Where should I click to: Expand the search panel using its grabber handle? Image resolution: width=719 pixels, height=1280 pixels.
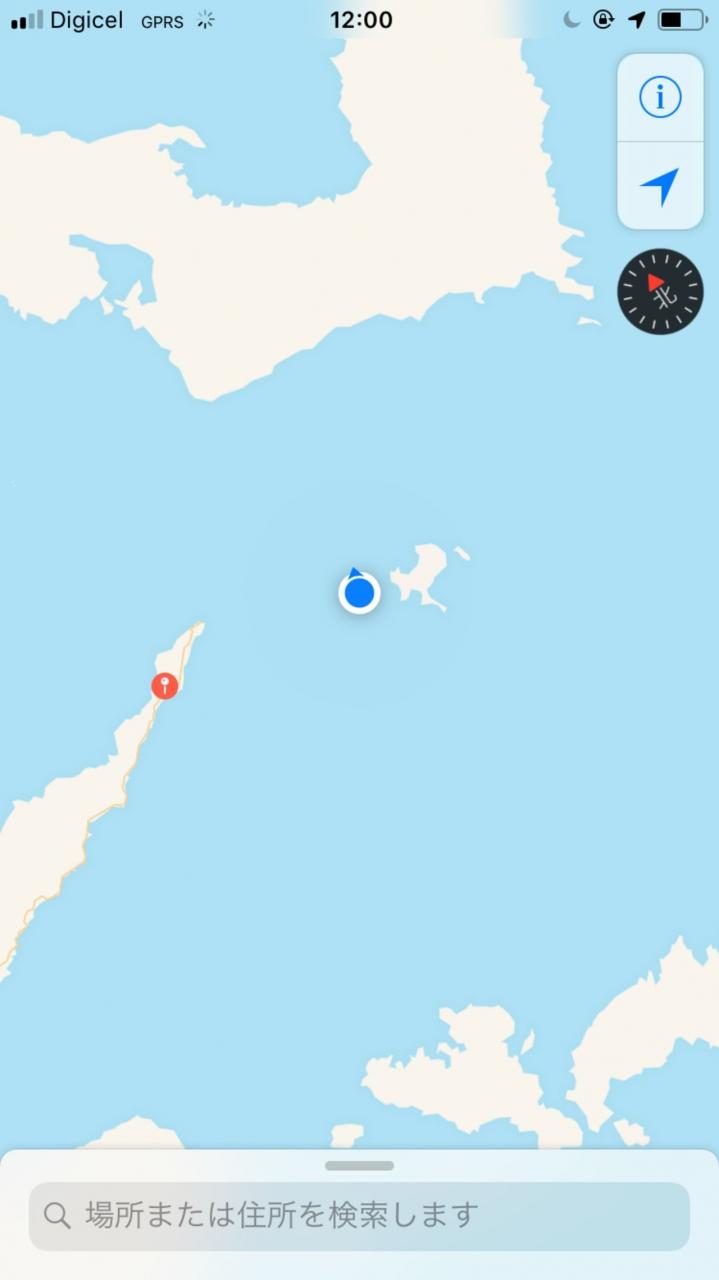pos(359,1166)
